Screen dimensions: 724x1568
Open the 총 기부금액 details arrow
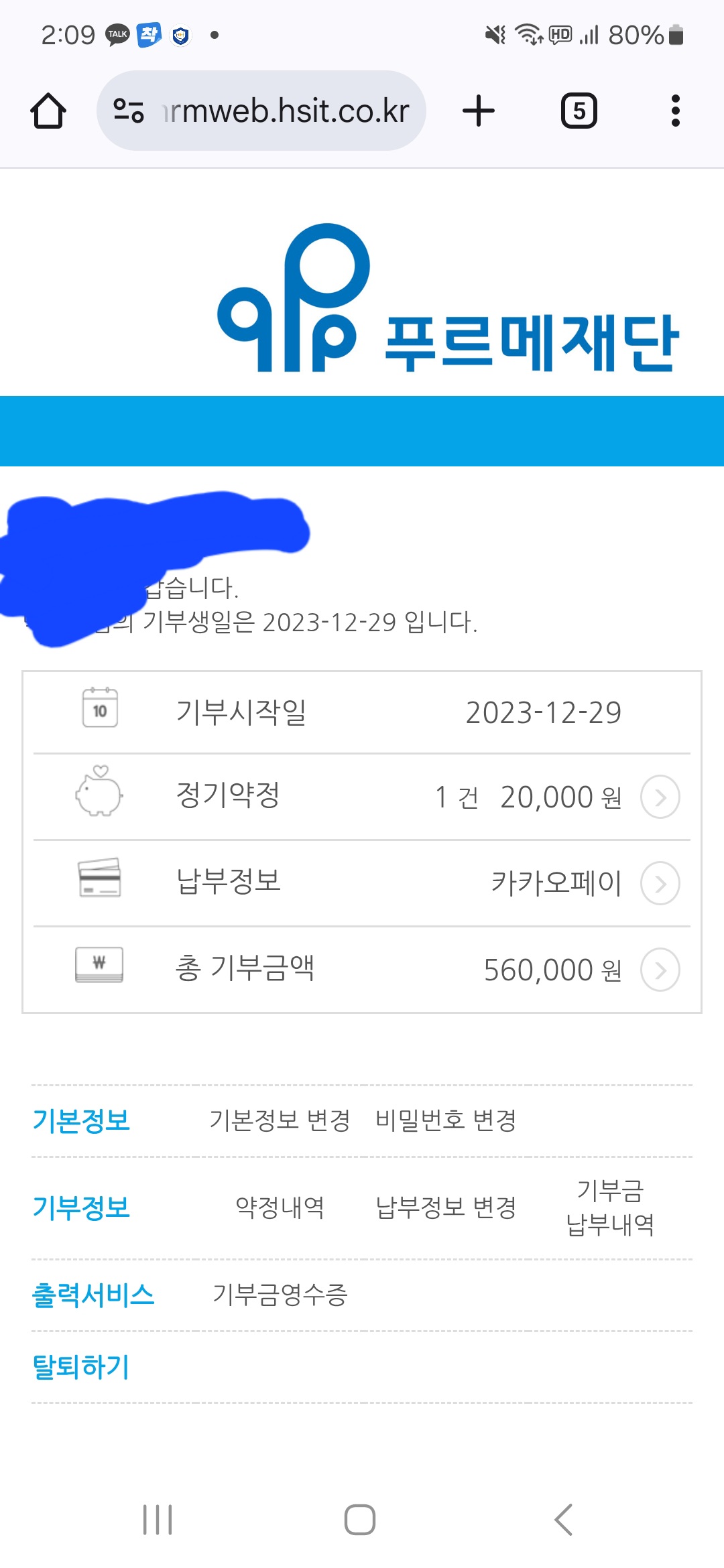pyautogui.click(x=660, y=970)
